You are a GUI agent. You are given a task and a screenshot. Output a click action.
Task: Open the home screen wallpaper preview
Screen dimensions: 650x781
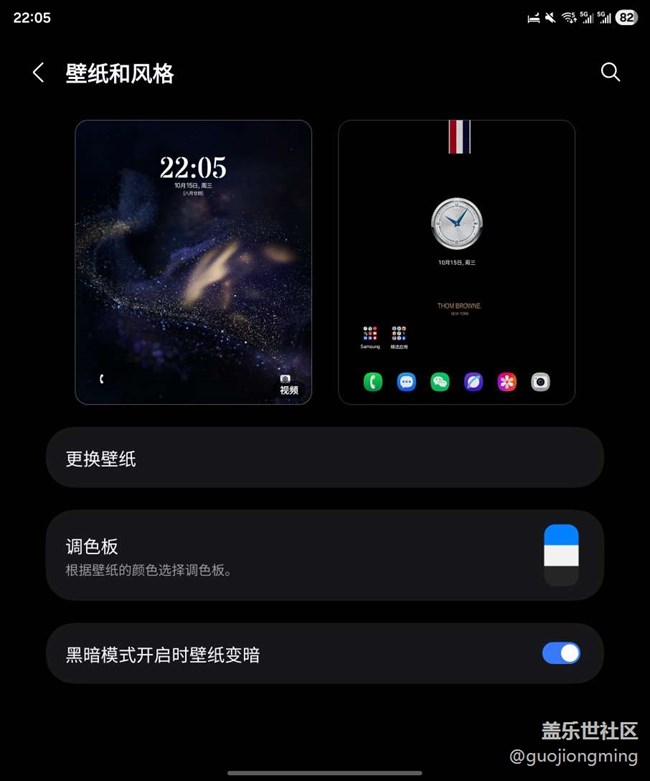(x=456, y=262)
